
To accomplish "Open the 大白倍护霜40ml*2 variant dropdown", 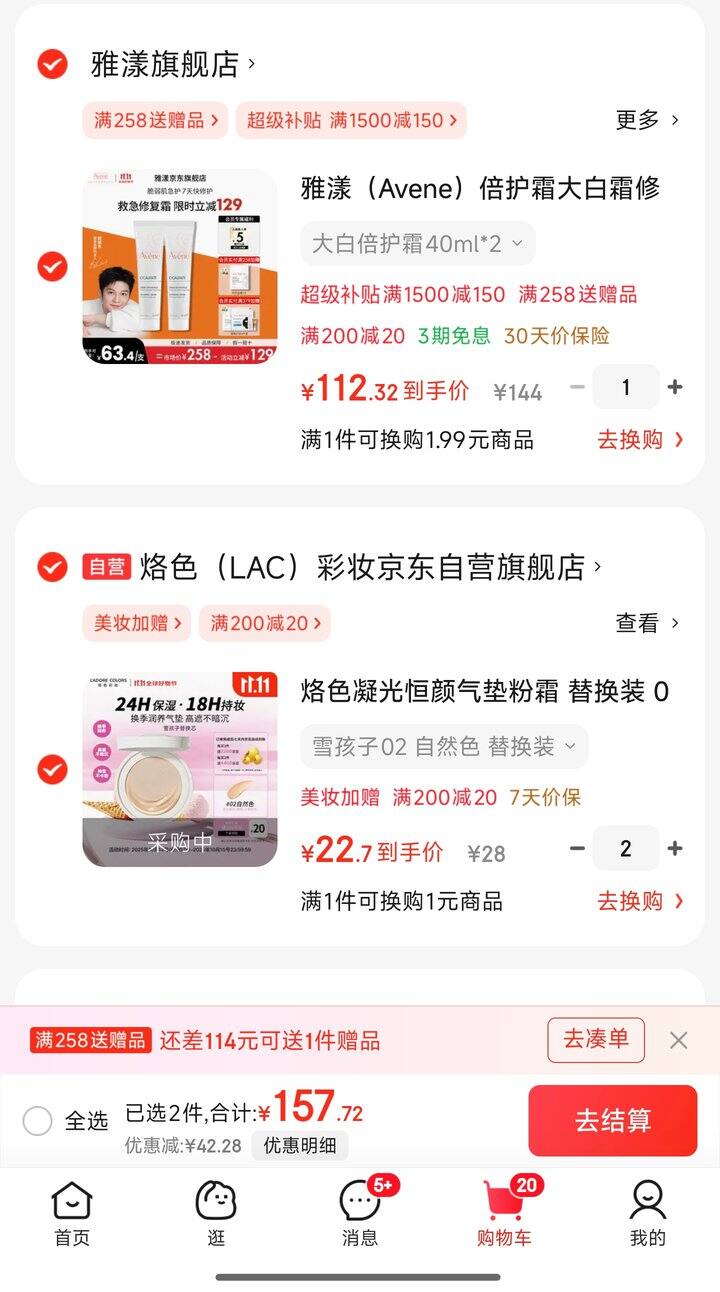I will (417, 243).
